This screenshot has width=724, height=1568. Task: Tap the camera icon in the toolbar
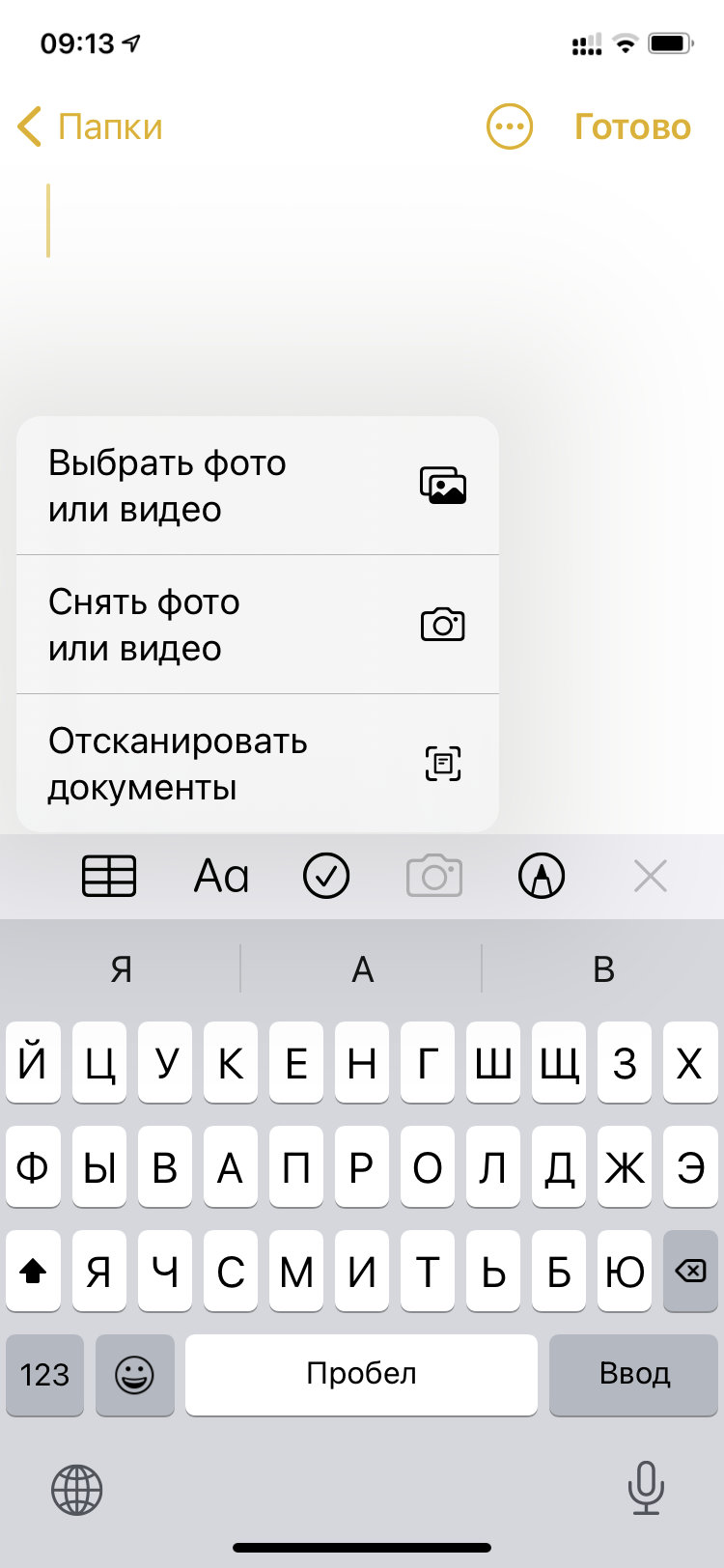click(x=434, y=877)
